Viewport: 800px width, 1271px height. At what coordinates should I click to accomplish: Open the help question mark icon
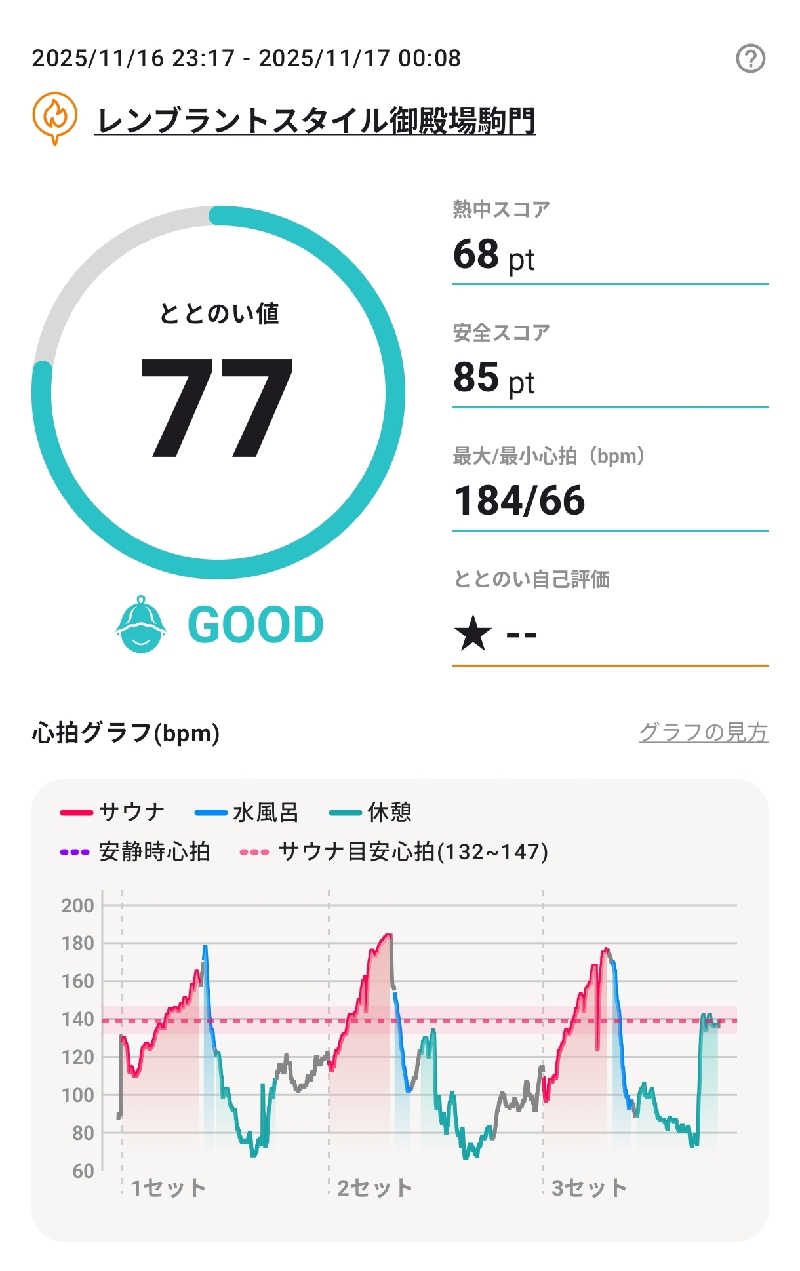pos(750,59)
